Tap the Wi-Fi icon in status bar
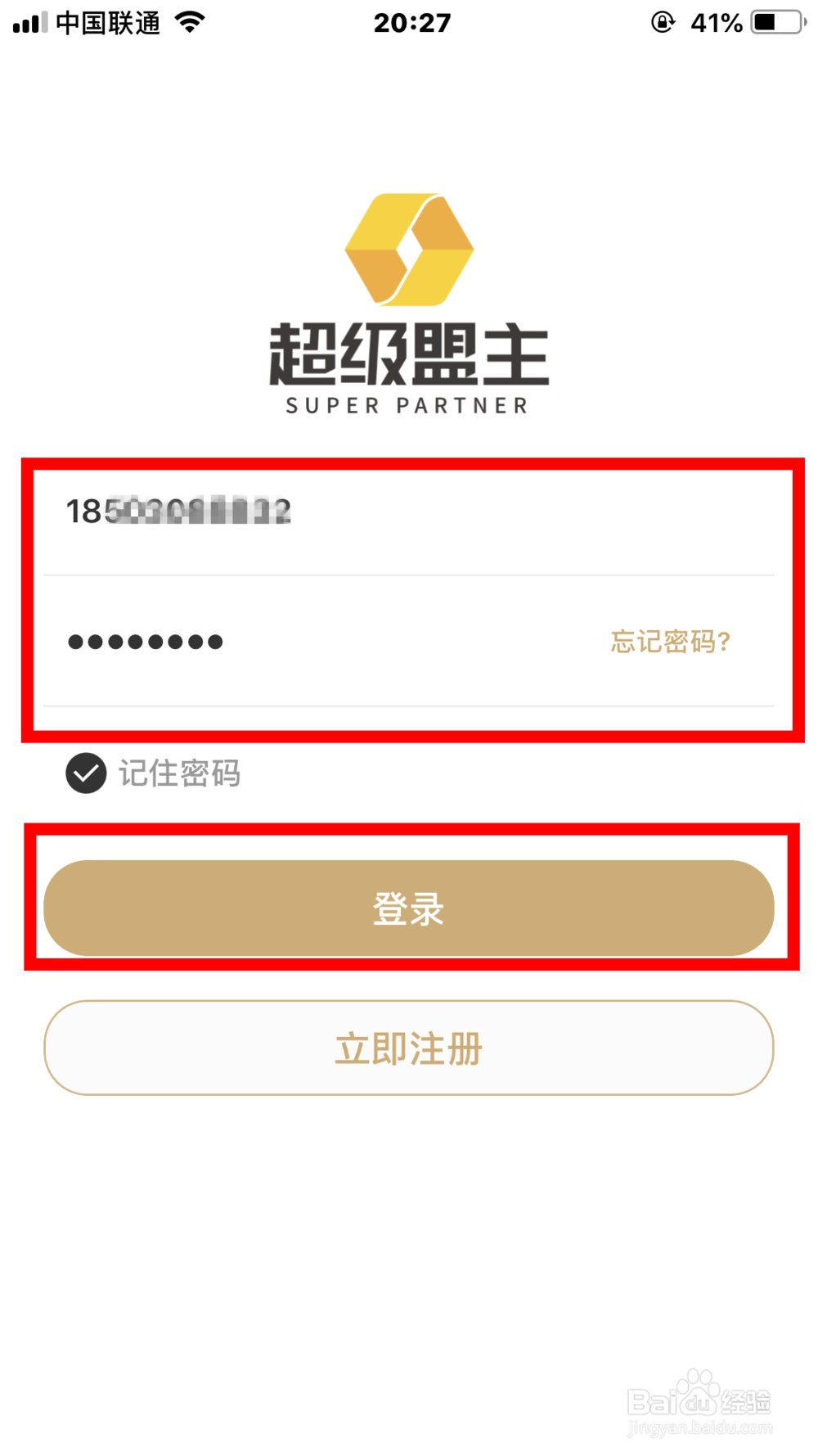Screen dimensions: 818x1456 (x=192, y=21)
